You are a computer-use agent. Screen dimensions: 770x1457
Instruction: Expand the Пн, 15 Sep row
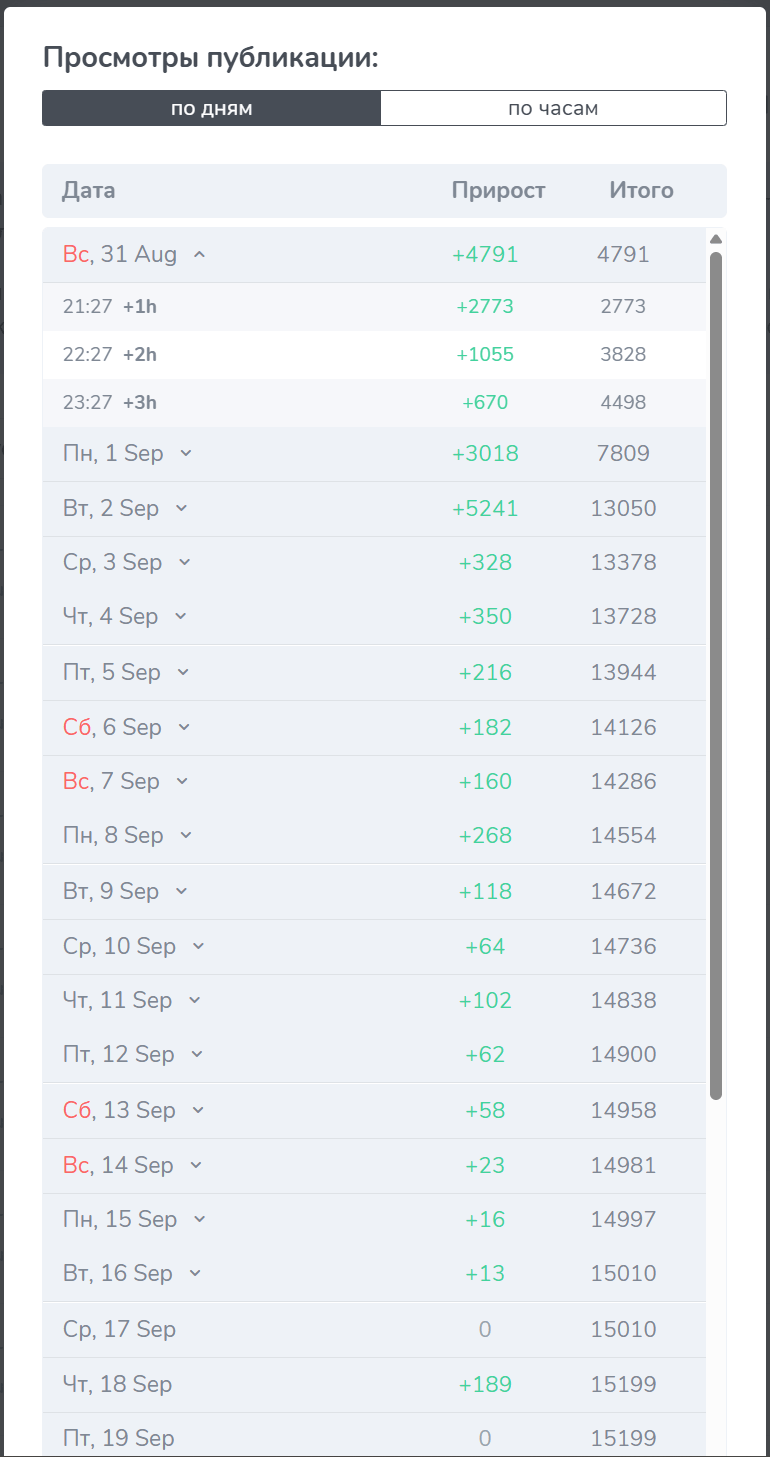199,1219
